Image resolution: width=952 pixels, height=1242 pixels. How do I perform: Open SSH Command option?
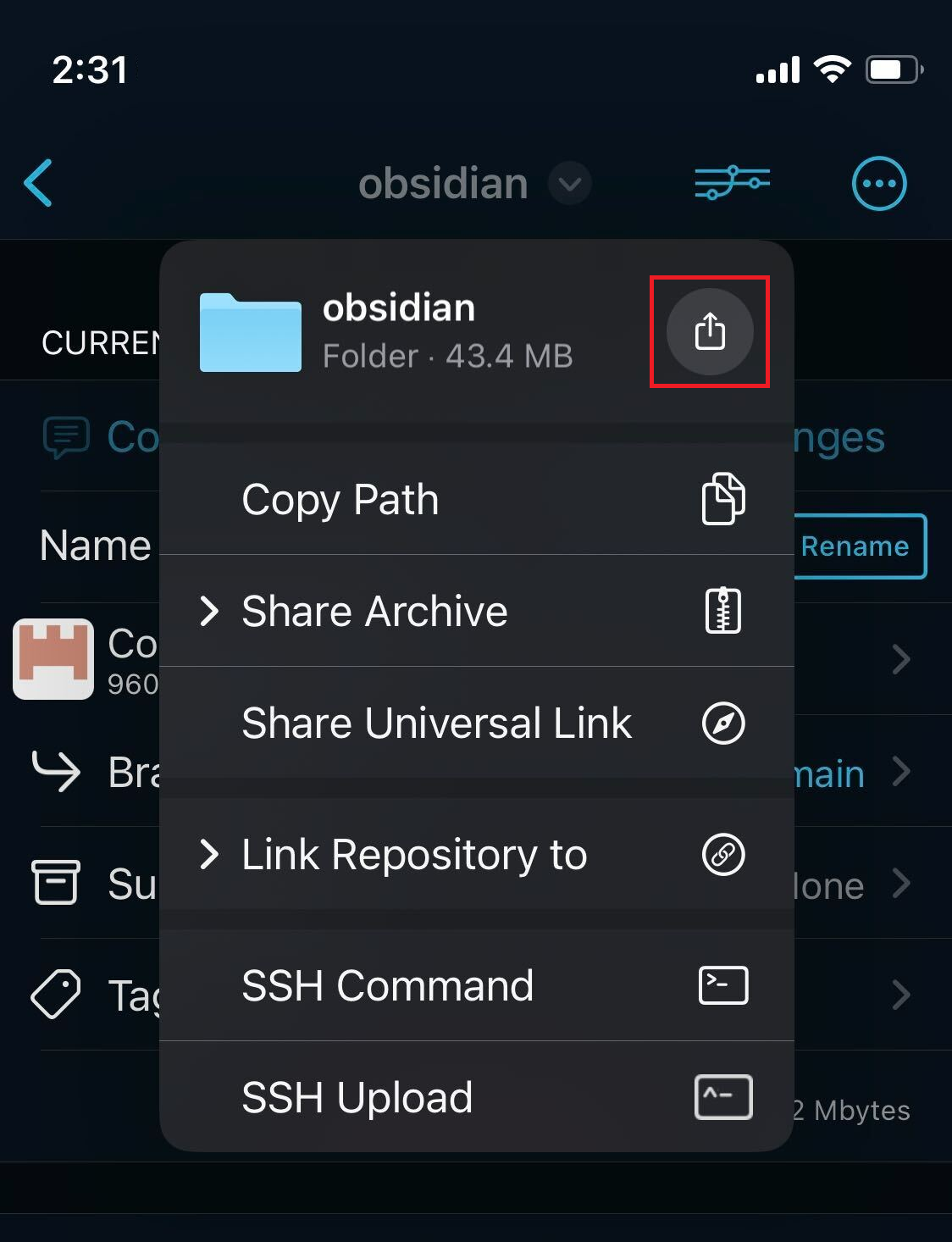pyautogui.click(x=476, y=986)
